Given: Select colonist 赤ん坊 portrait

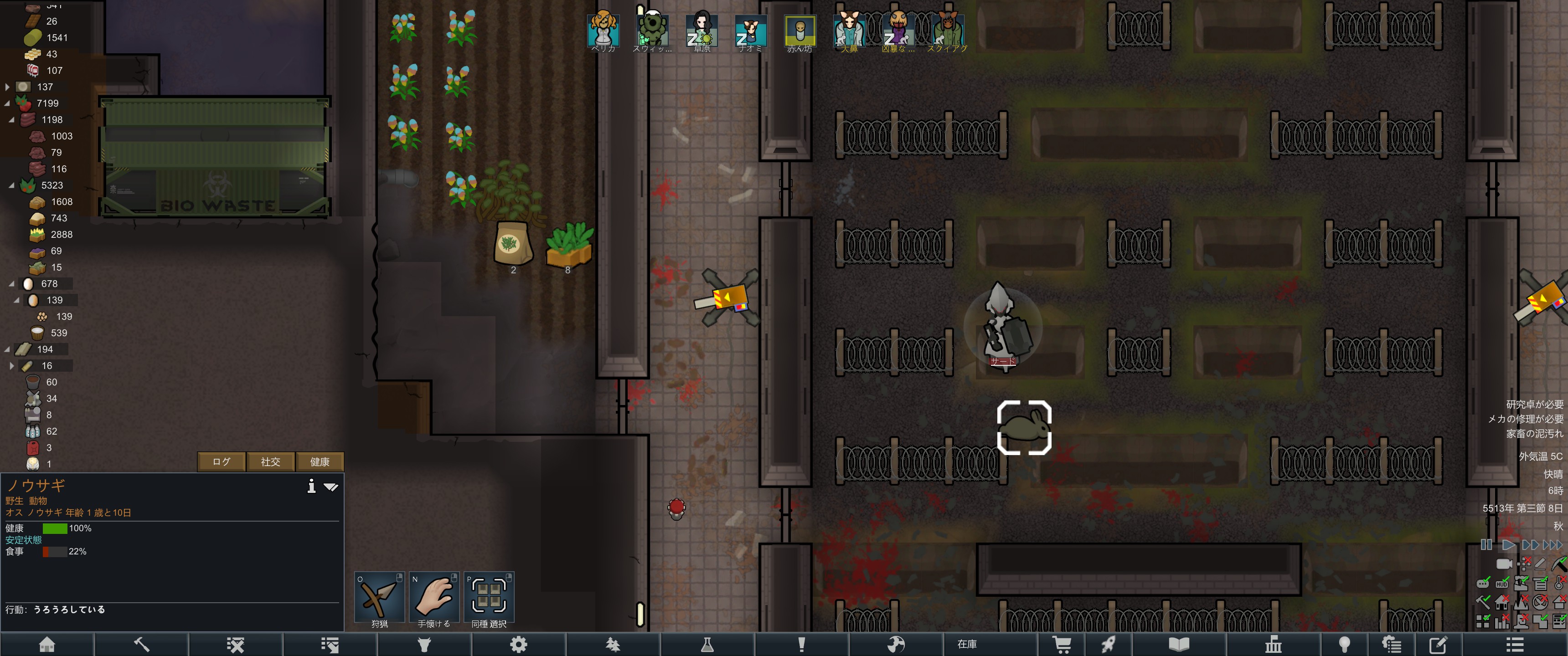Looking at the screenshot, I should [x=799, y=31].
